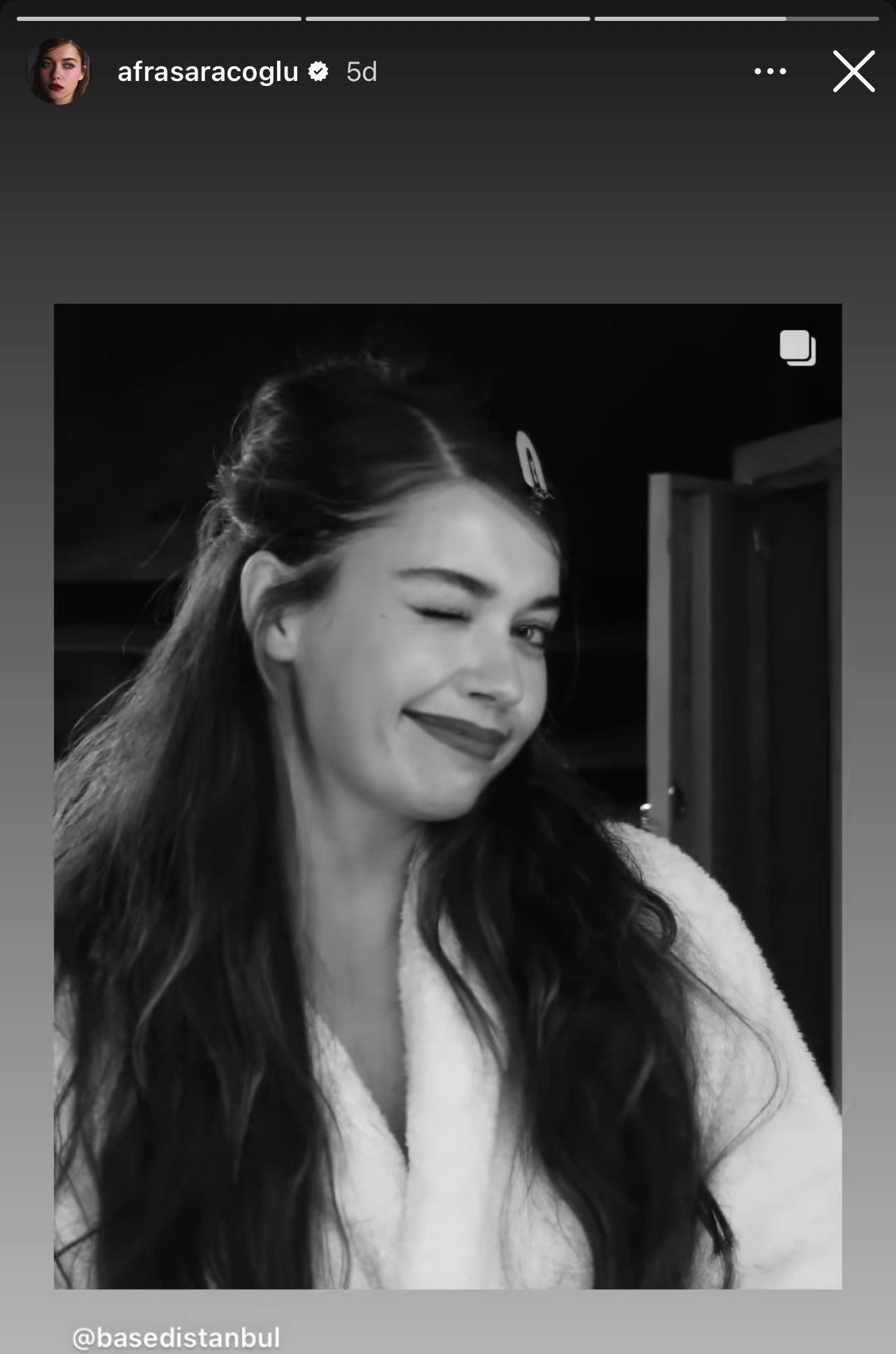The width and height of the screenshot is (896, 1354).
Task: Close the story viewer
Action: pyautogui.click(x=853, y=71)
